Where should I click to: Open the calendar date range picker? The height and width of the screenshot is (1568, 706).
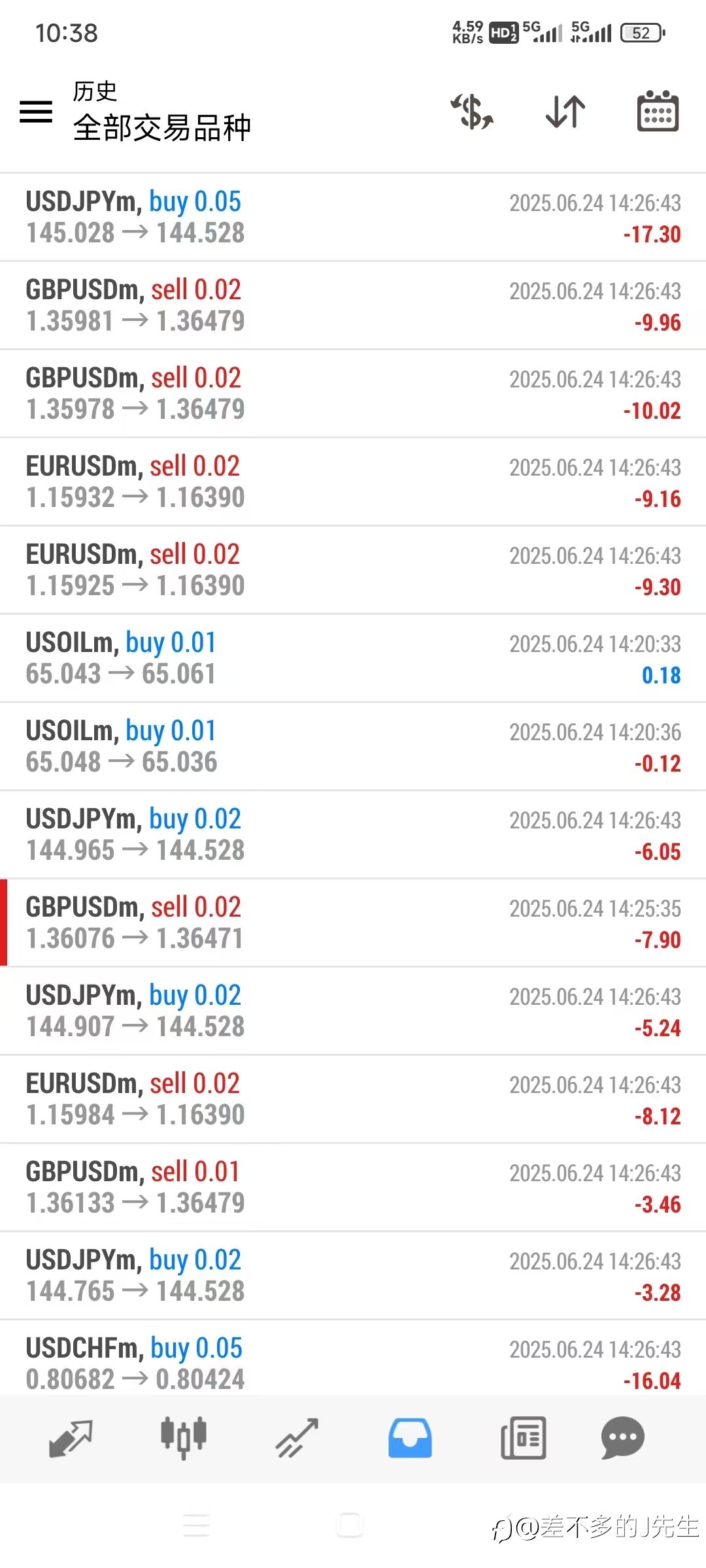click(658, 111)
